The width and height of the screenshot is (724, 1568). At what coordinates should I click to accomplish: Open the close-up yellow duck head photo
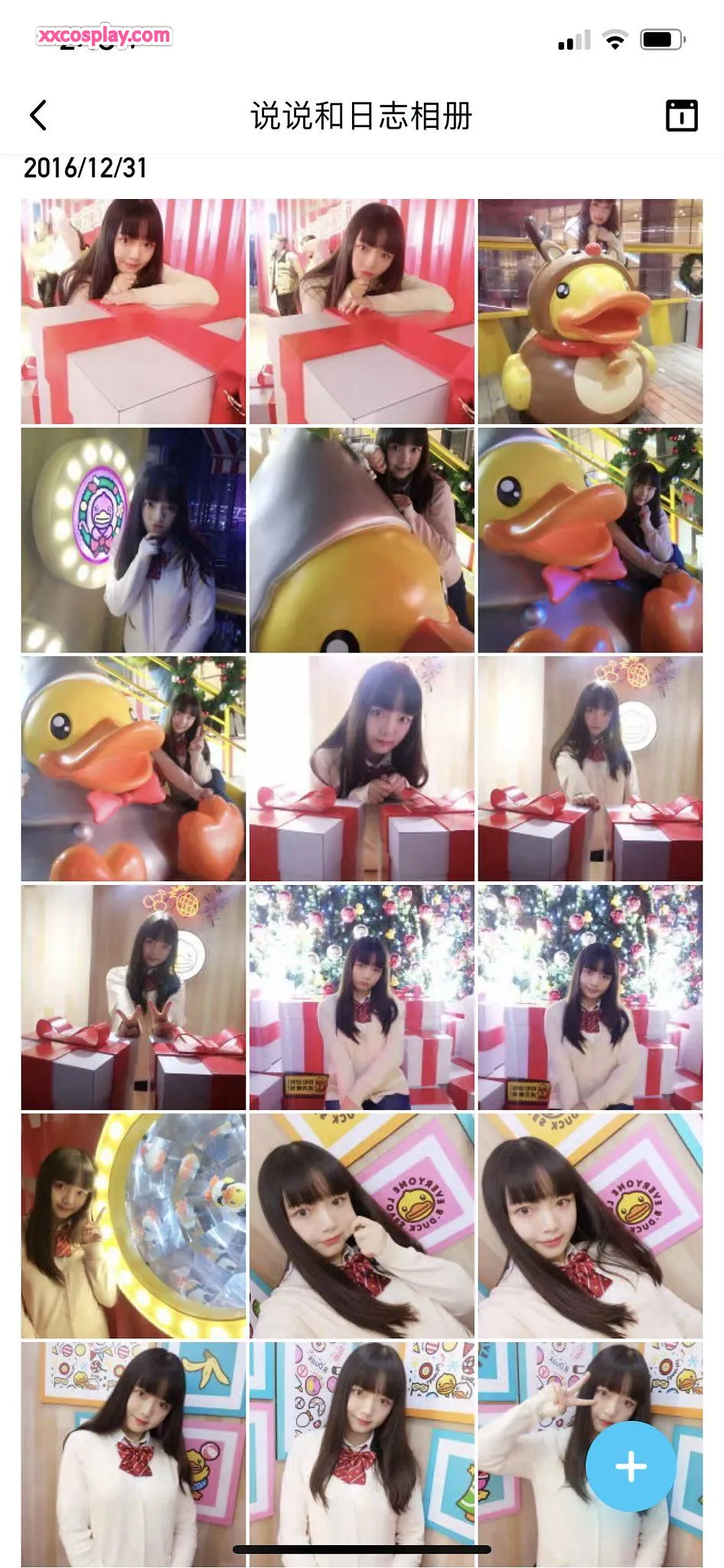[361, 541]
